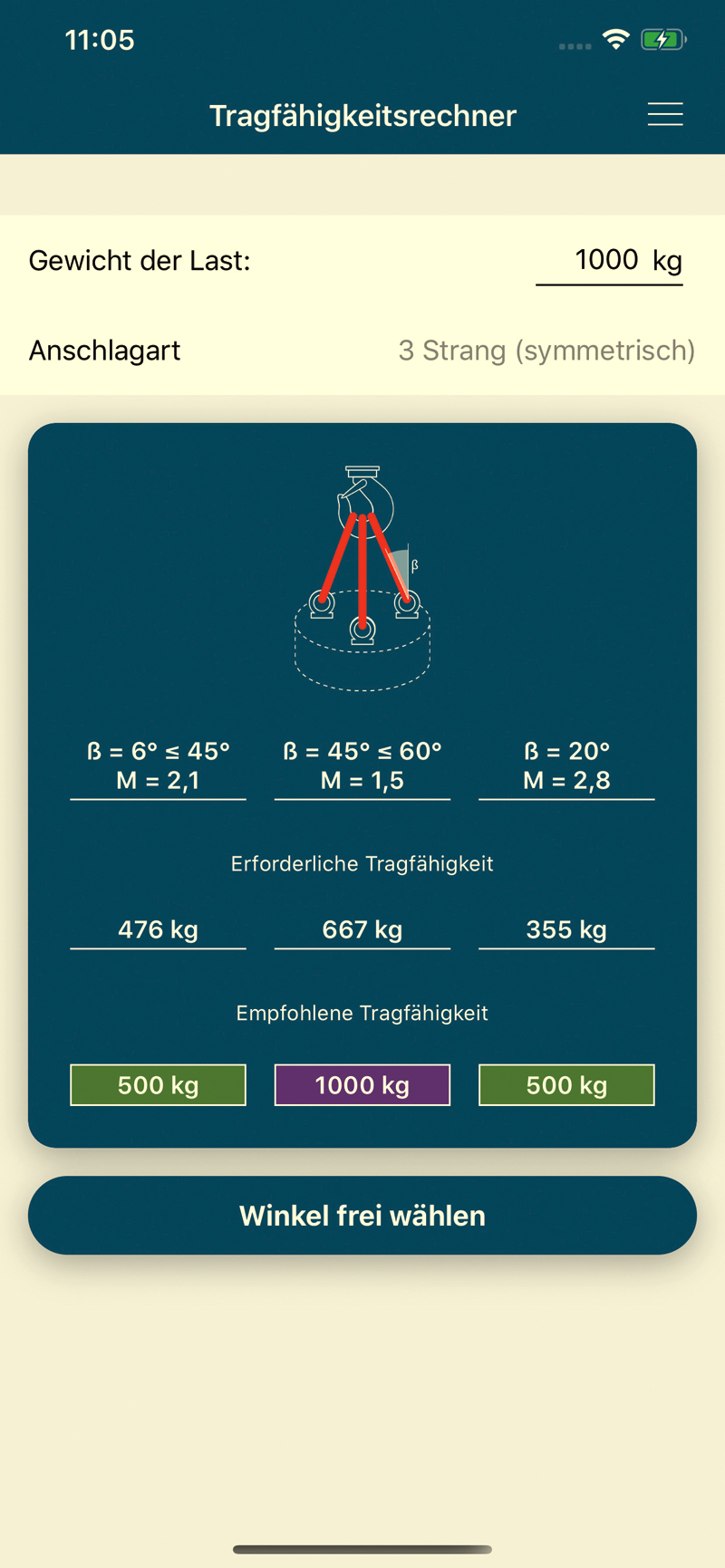The image size is (725, 1568).
Task: Open the hamburger menu
Action: (x=664, y=114)
